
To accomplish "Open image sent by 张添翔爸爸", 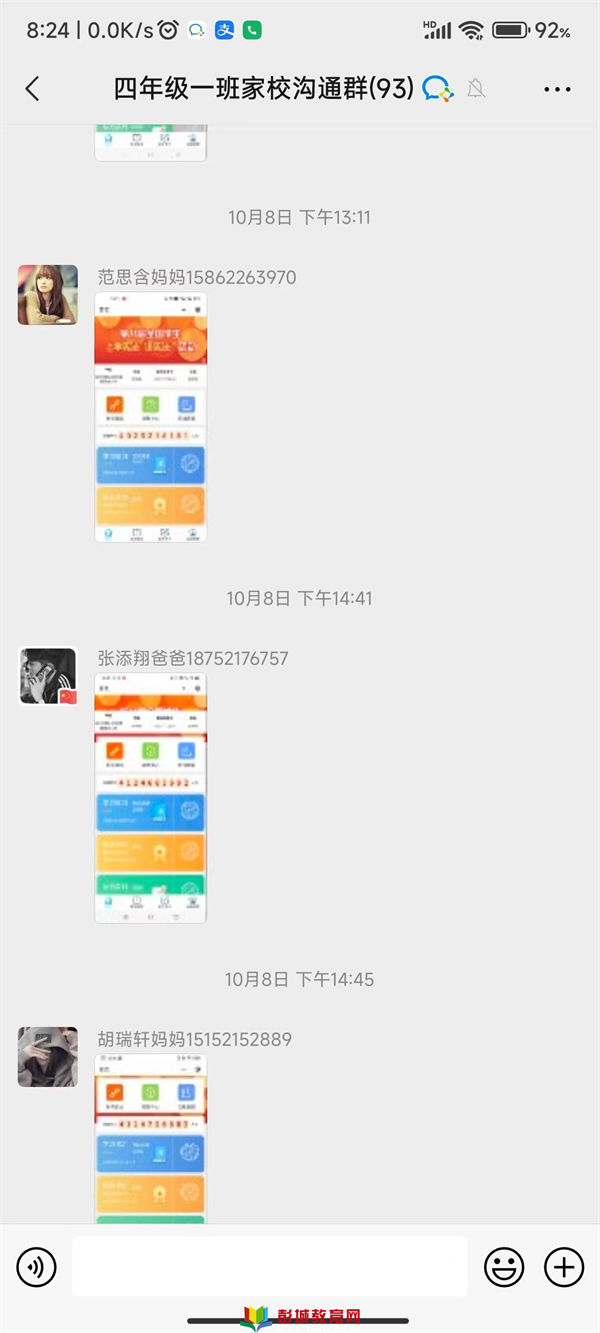I will click(151, 797).
